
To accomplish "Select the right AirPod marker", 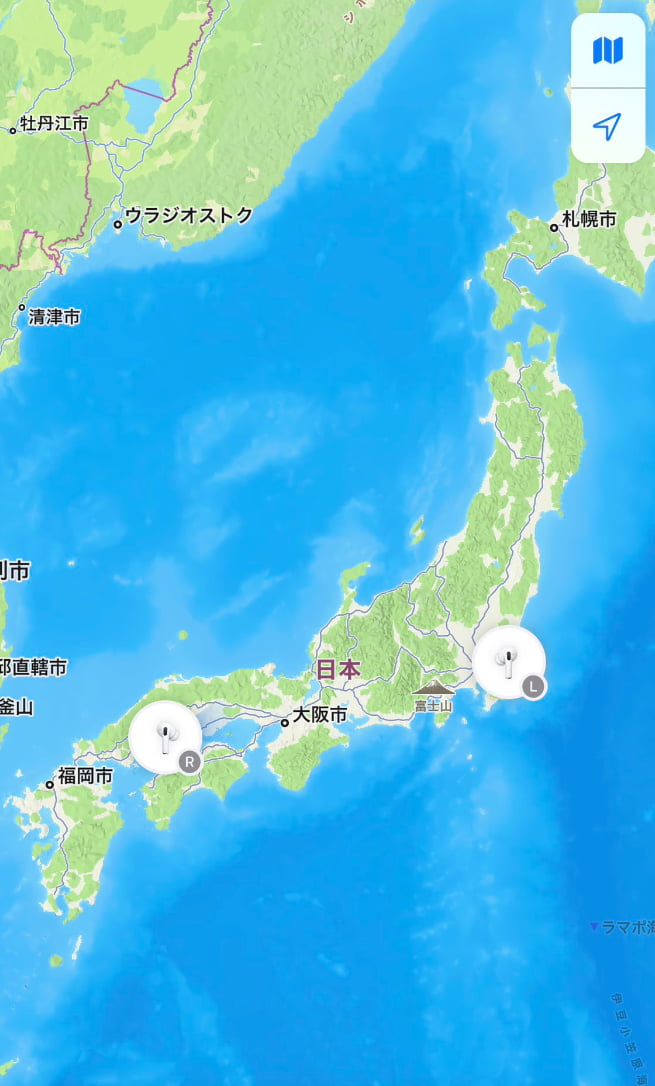I will pos(165,738).
